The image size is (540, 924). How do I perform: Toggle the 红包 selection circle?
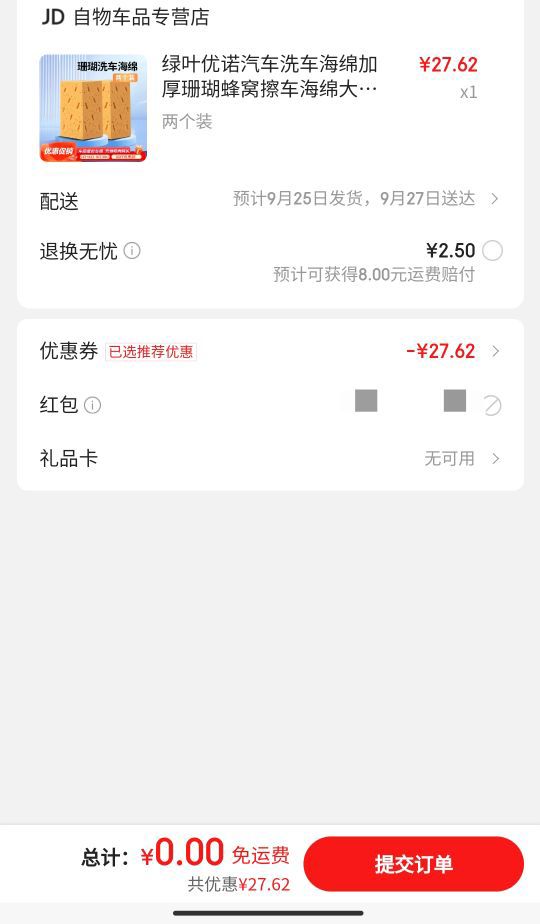coord(492,405)
